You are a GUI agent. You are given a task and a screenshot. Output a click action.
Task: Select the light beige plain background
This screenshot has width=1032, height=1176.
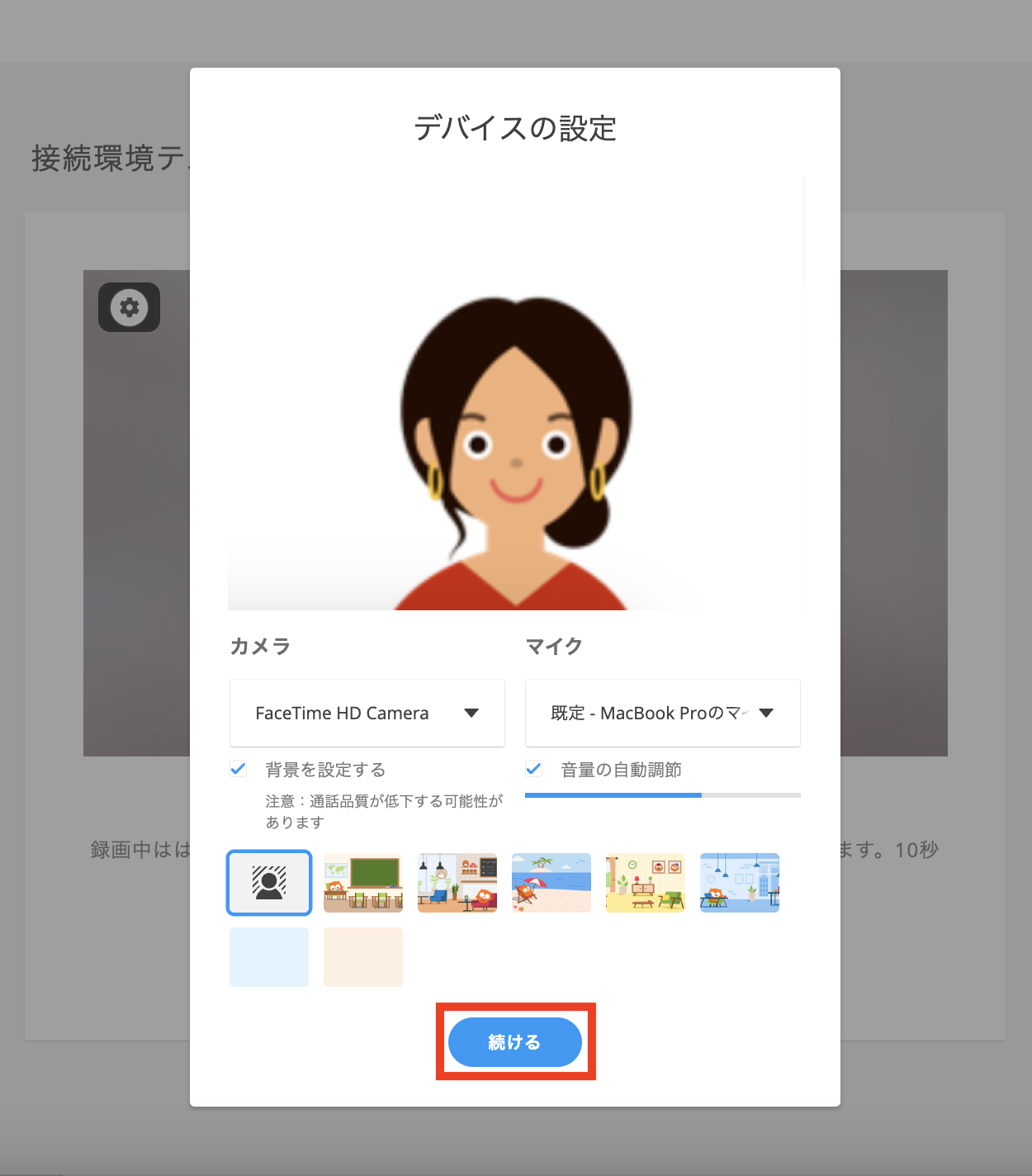[x=363, y=957]
